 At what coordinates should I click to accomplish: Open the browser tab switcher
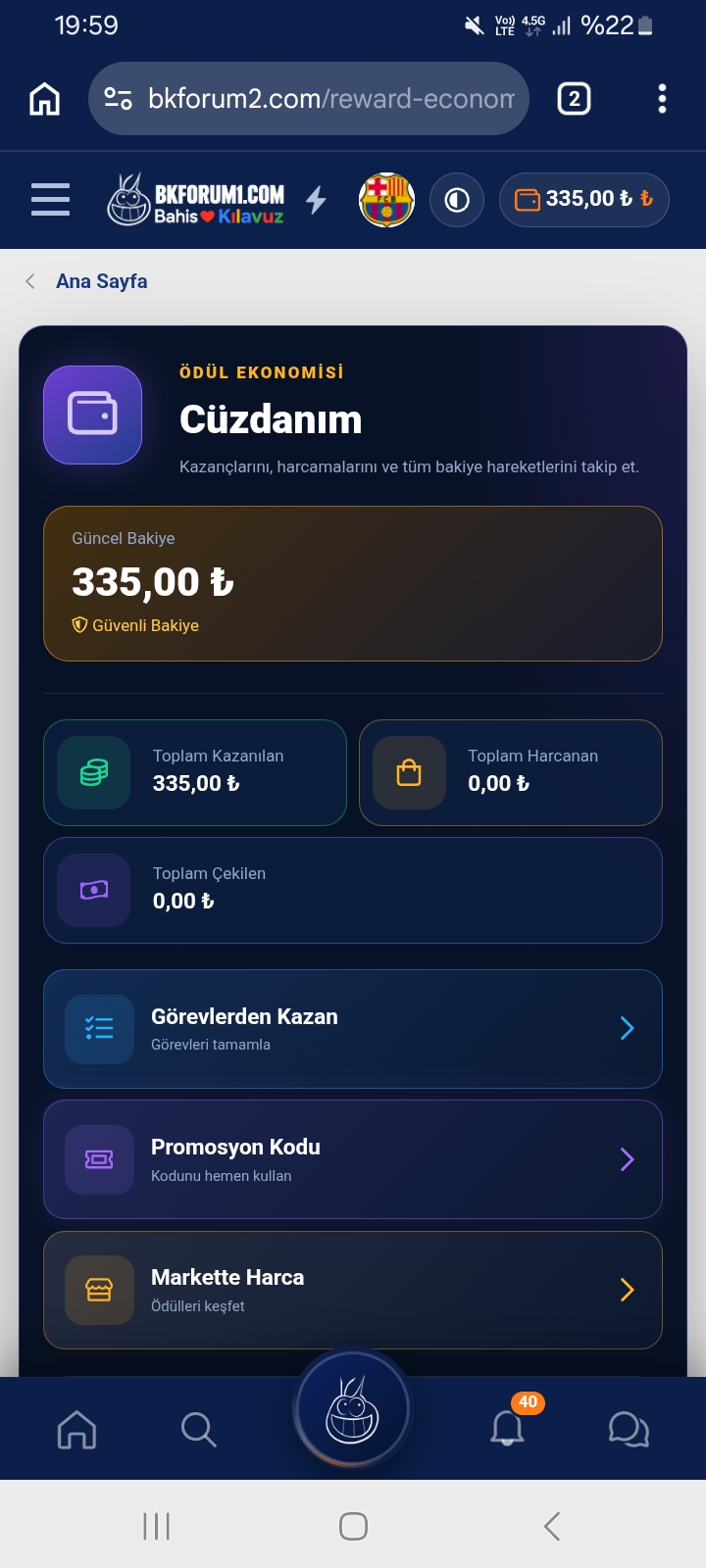tap(574, 99)
